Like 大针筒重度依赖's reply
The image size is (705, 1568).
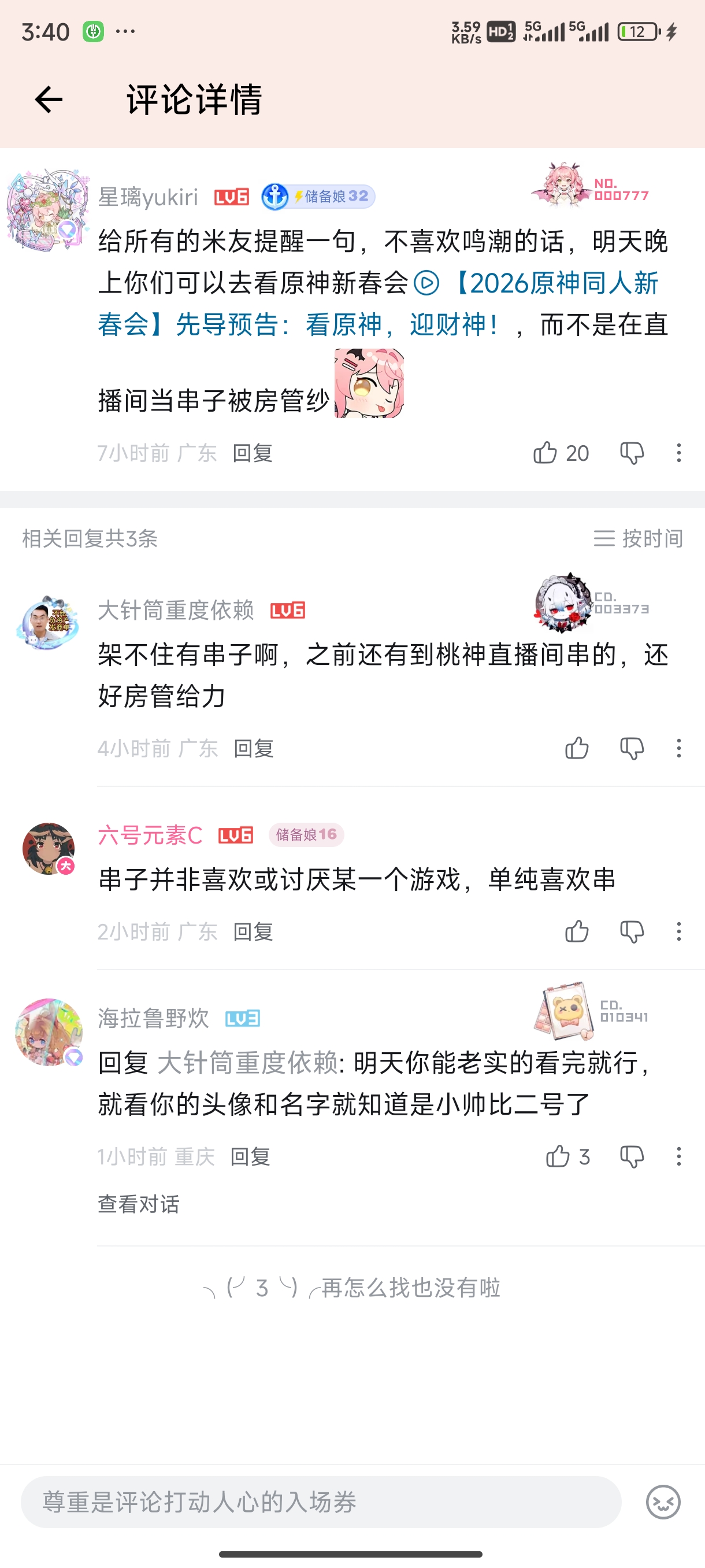pyautogui.click(x=577, y=748)
